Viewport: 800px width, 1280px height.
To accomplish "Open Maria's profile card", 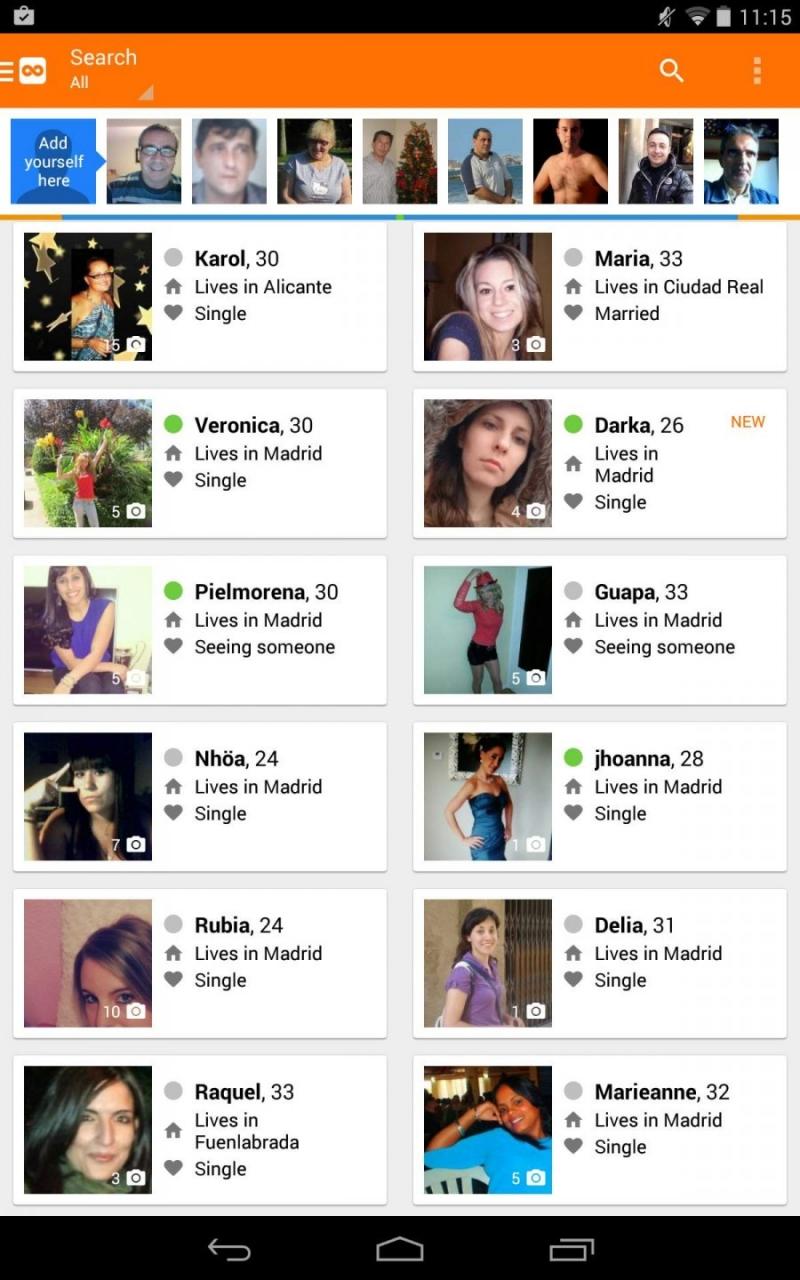I will 600,296.
